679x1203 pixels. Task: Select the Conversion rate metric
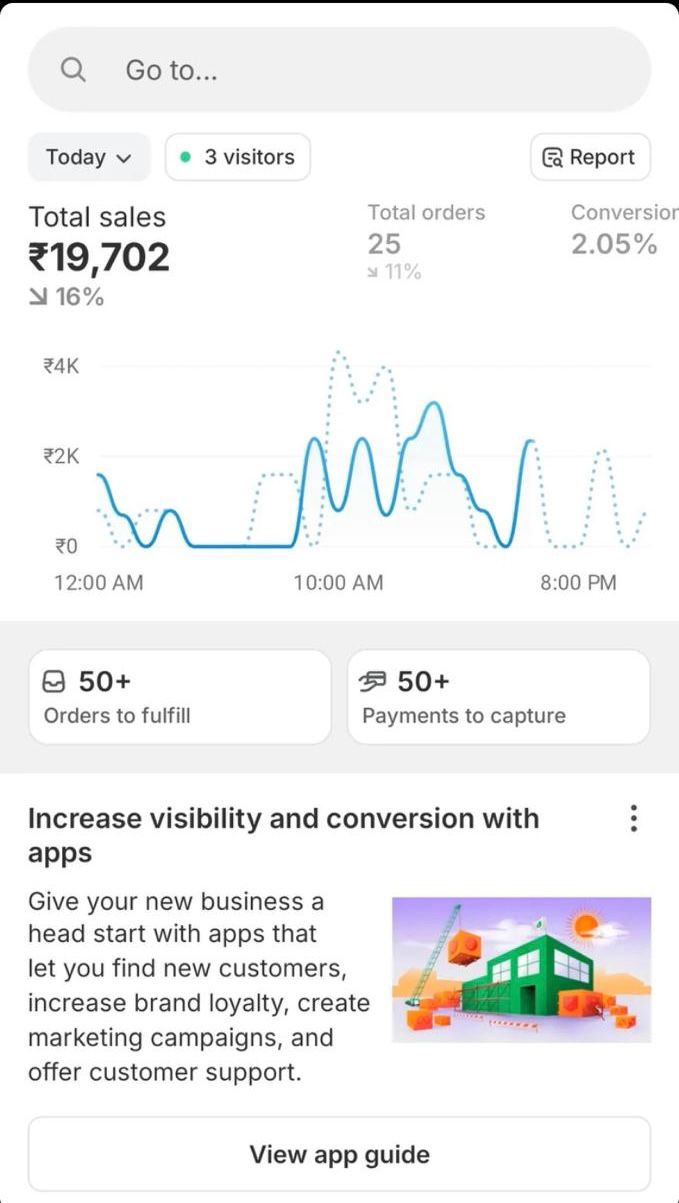click(622, 232)
